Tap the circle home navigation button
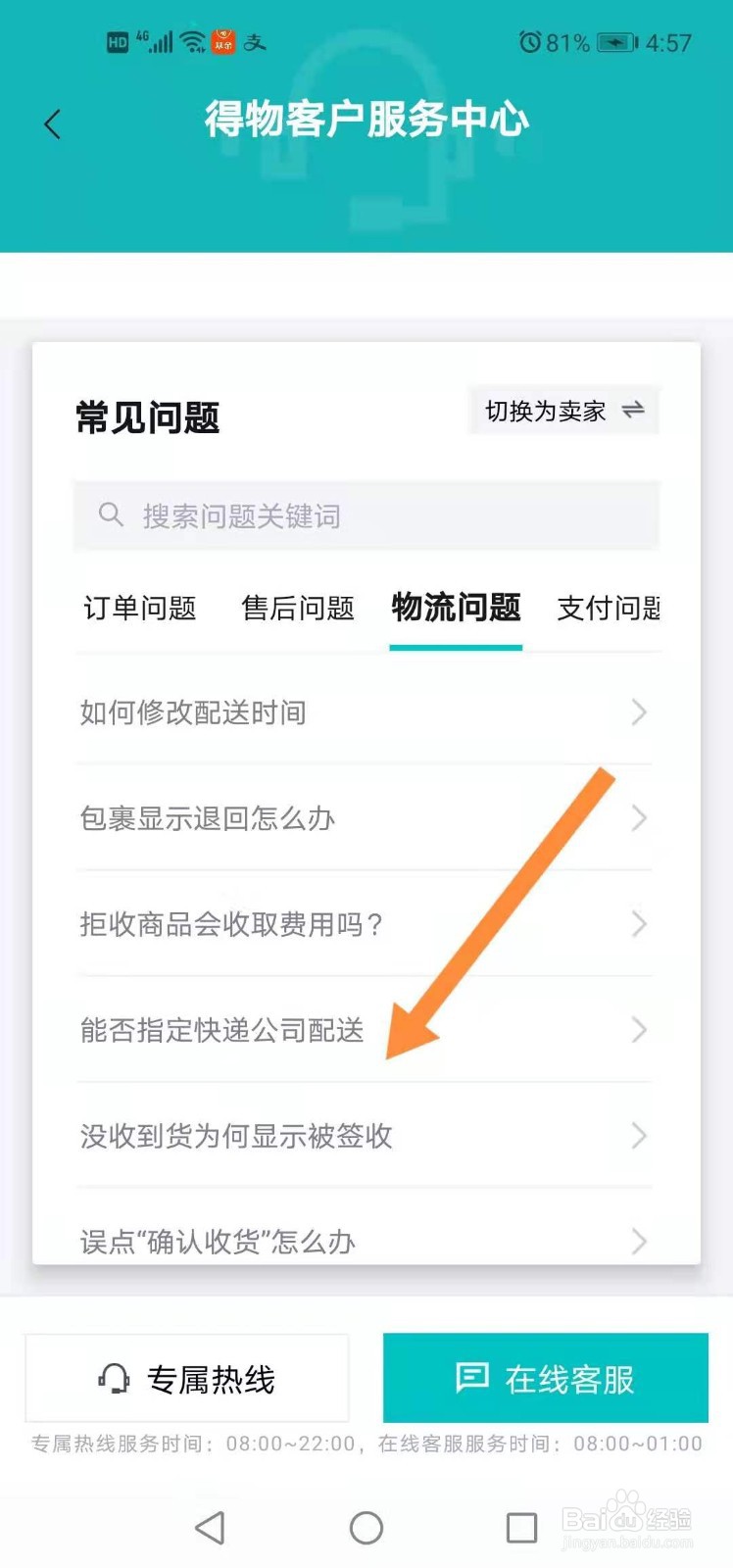The width and height of the screenshot is (733, 1568). (366, 1527)
